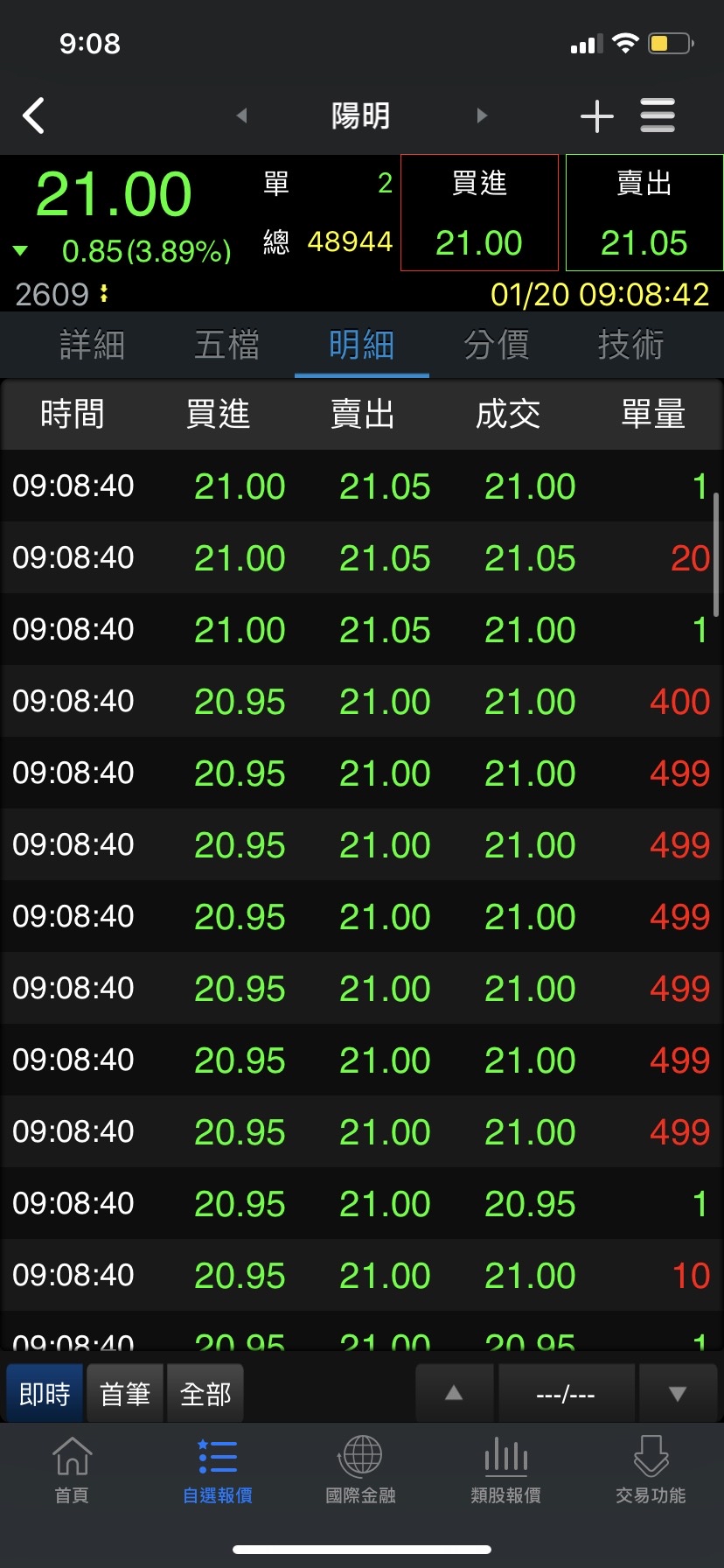This screenshot has height=1568, width=724.
Task: Add 陽明 with the plus icon
Action: 597,115
